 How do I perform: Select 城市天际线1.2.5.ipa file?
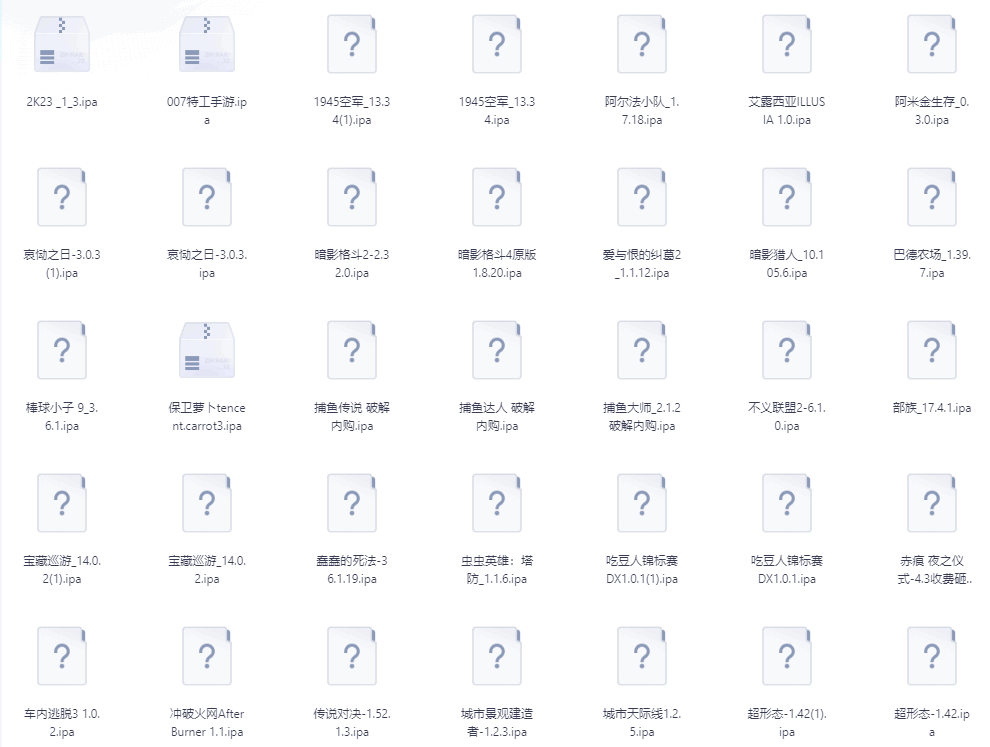[642, 657]
